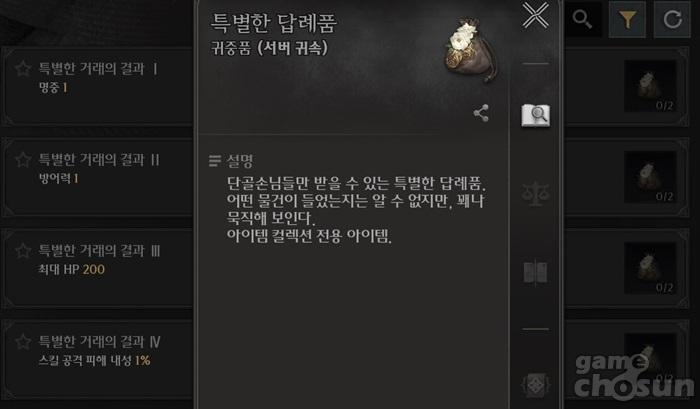700x409 pixels.
Task: Favorite 특별한 거래의 결과 II with star
Action: (22, 160)
